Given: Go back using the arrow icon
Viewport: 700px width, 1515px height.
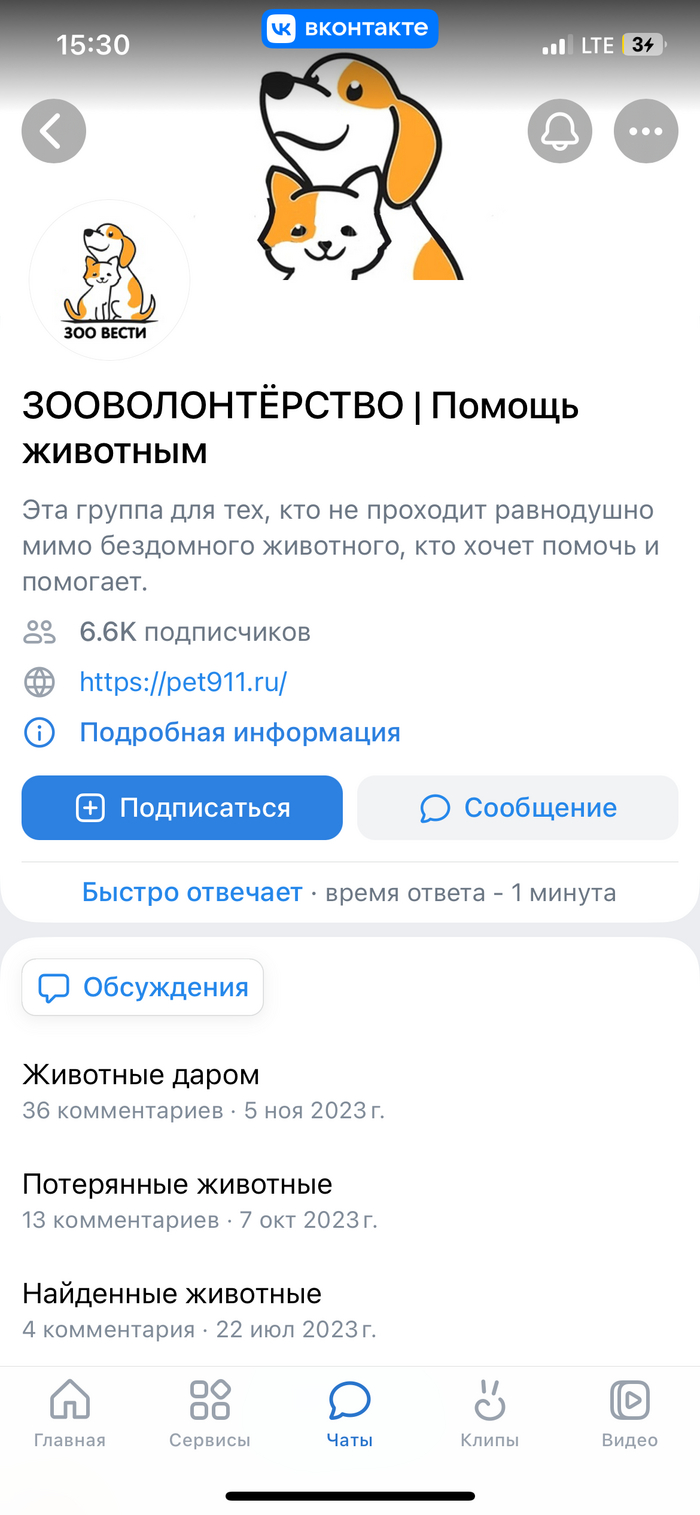Looking at the screenshot, I should coord(54,130).
